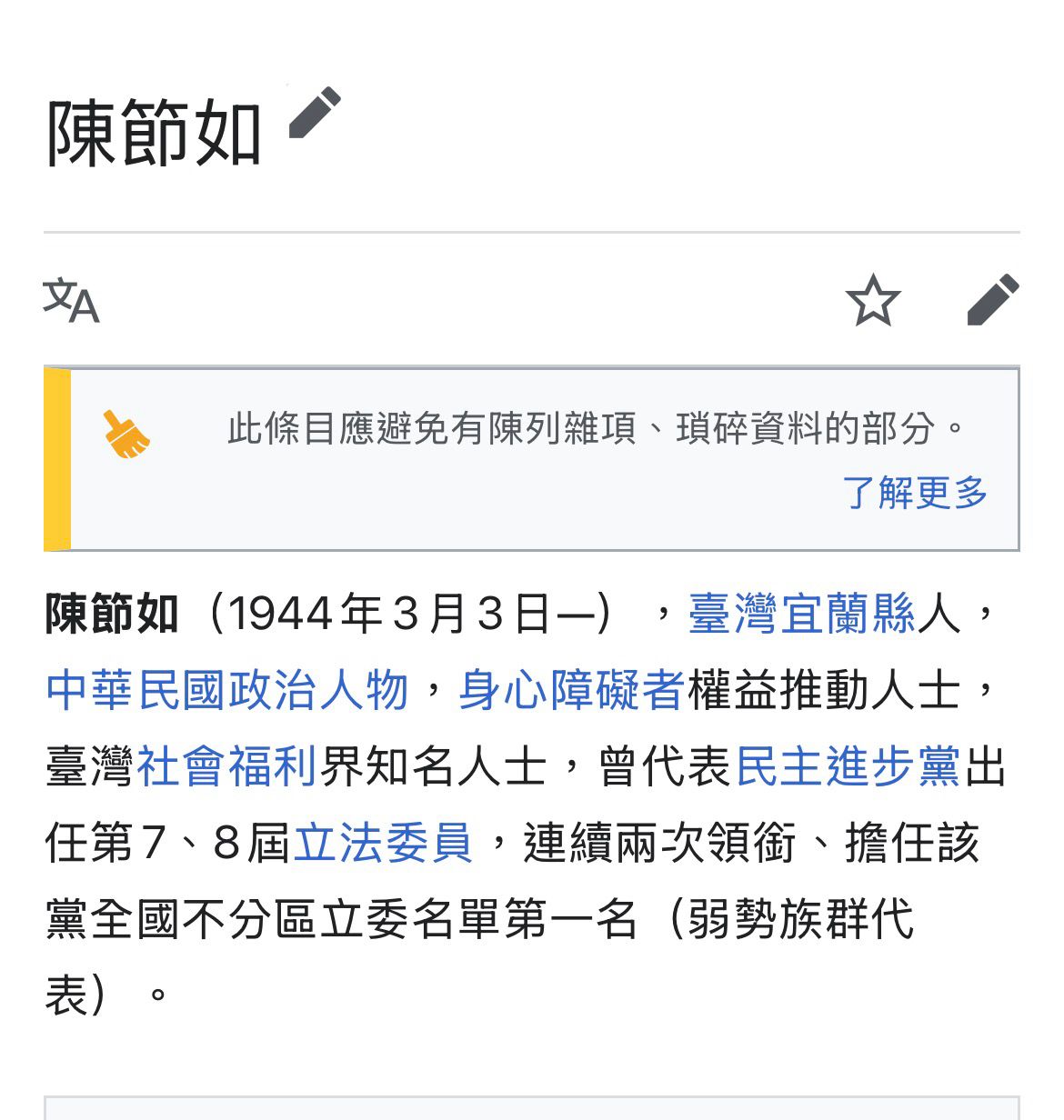The height and width of the screenshot is (1120, 1064).
Task: Open the 臺灣宜蘭縣 link
Action: coord(802,614)
